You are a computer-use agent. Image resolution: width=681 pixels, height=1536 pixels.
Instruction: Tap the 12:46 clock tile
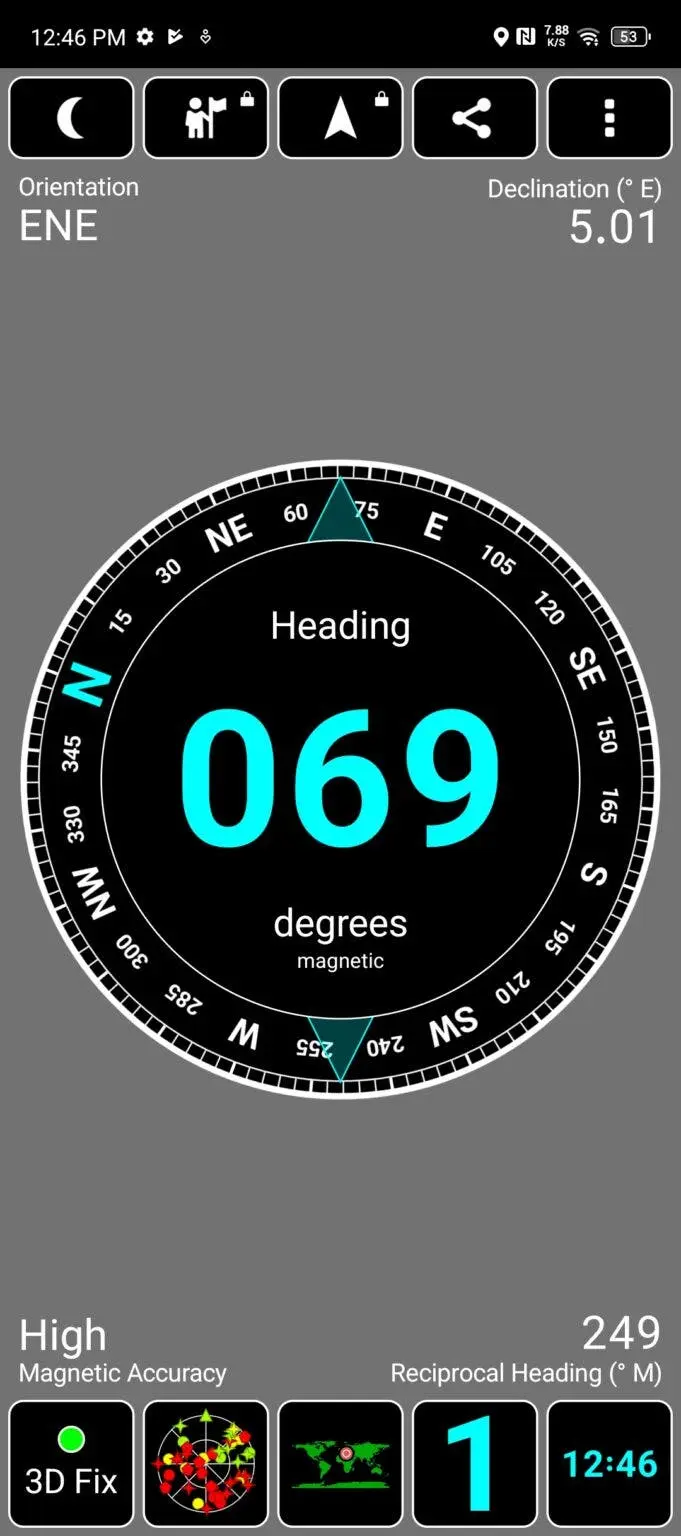click(609, 1463)
